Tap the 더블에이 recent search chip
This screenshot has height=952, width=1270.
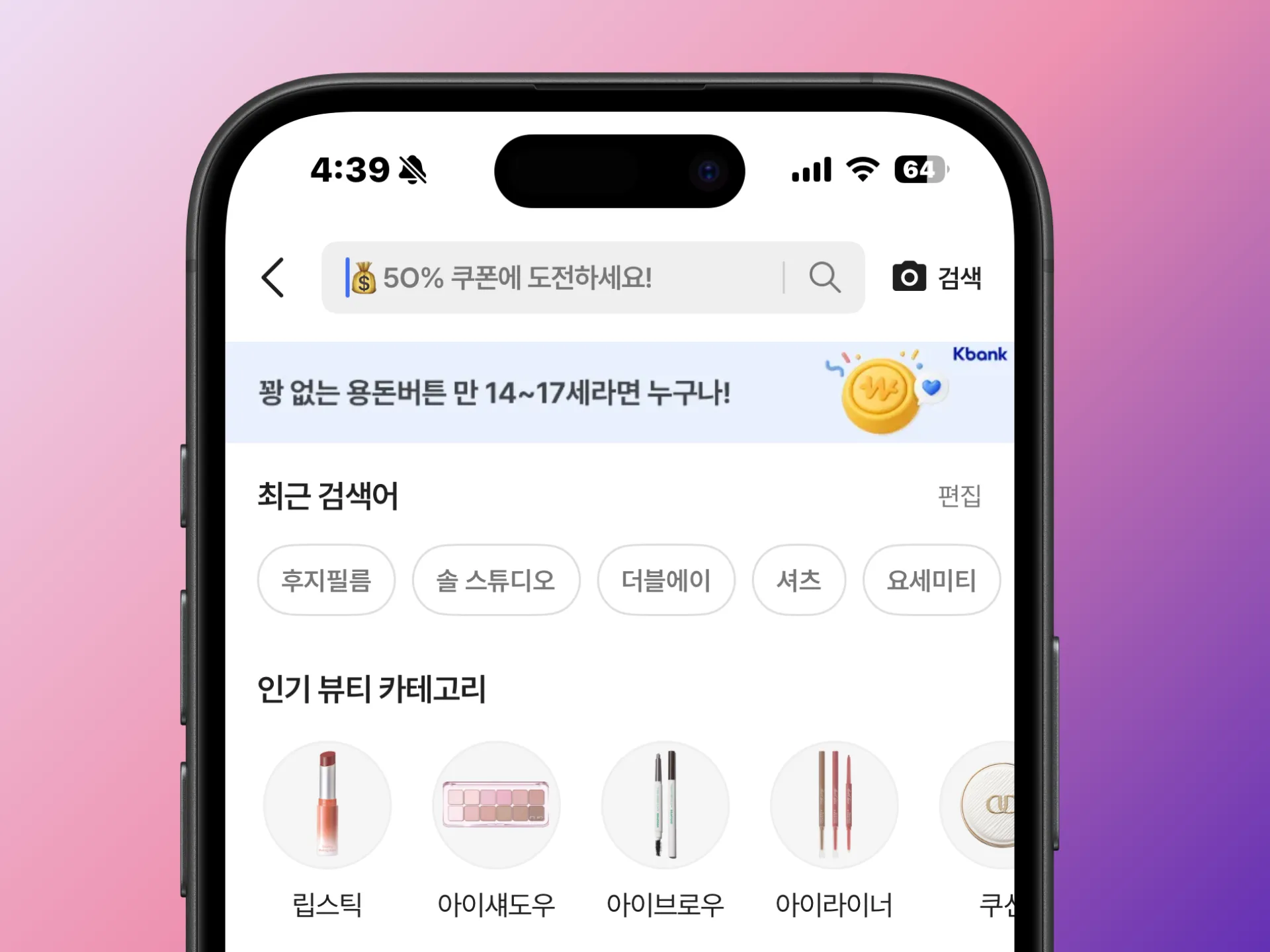(x=665, y=580)
